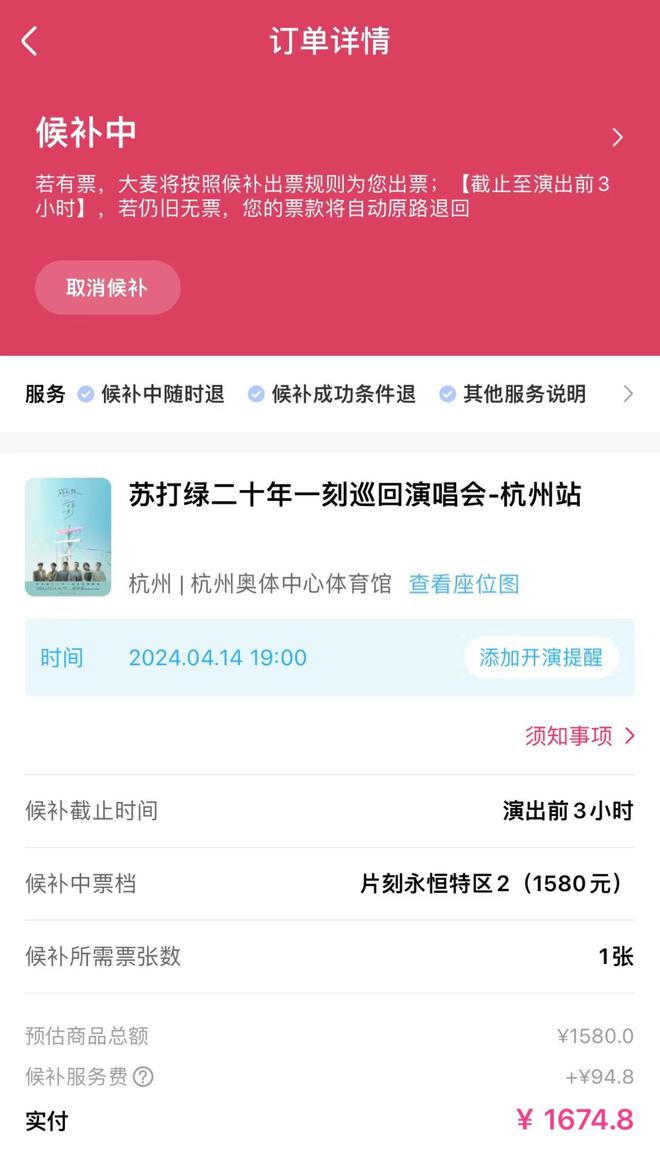
Task: Open the 候补中 status details chevron
Action: tap(617, 137)
